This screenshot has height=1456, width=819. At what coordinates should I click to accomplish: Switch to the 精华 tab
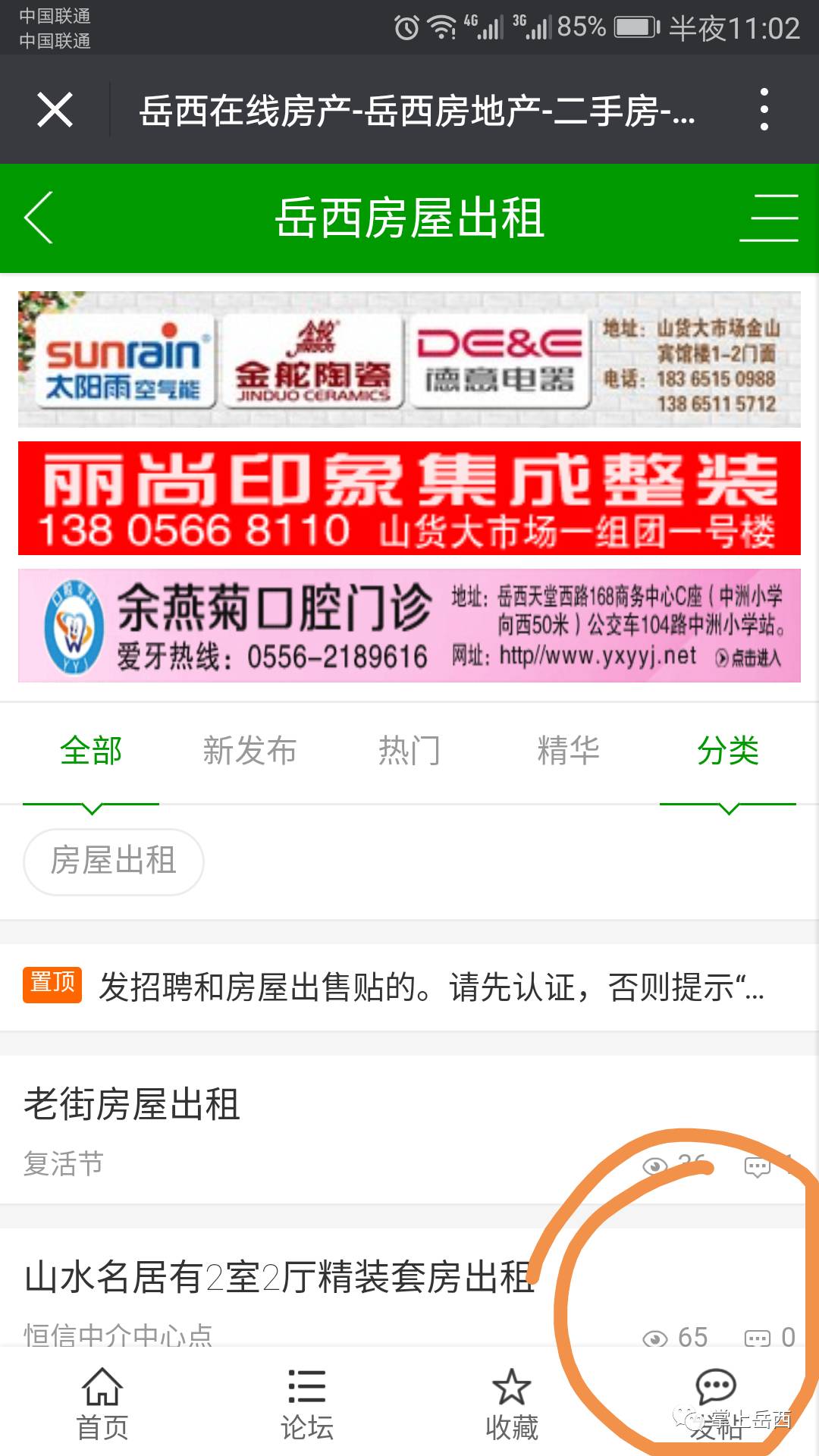click(x=569, y=752)
